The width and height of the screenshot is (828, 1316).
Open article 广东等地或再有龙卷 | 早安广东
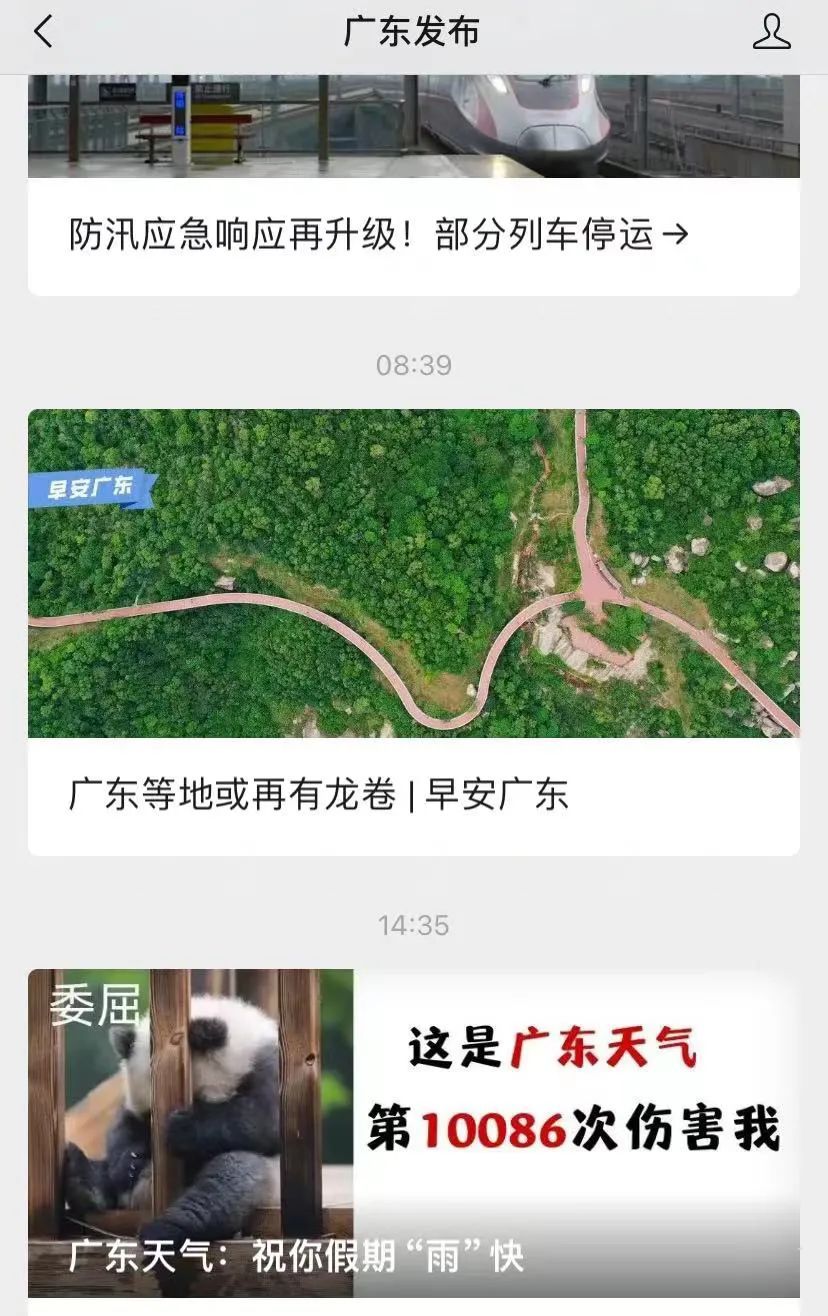coord(318,795)
